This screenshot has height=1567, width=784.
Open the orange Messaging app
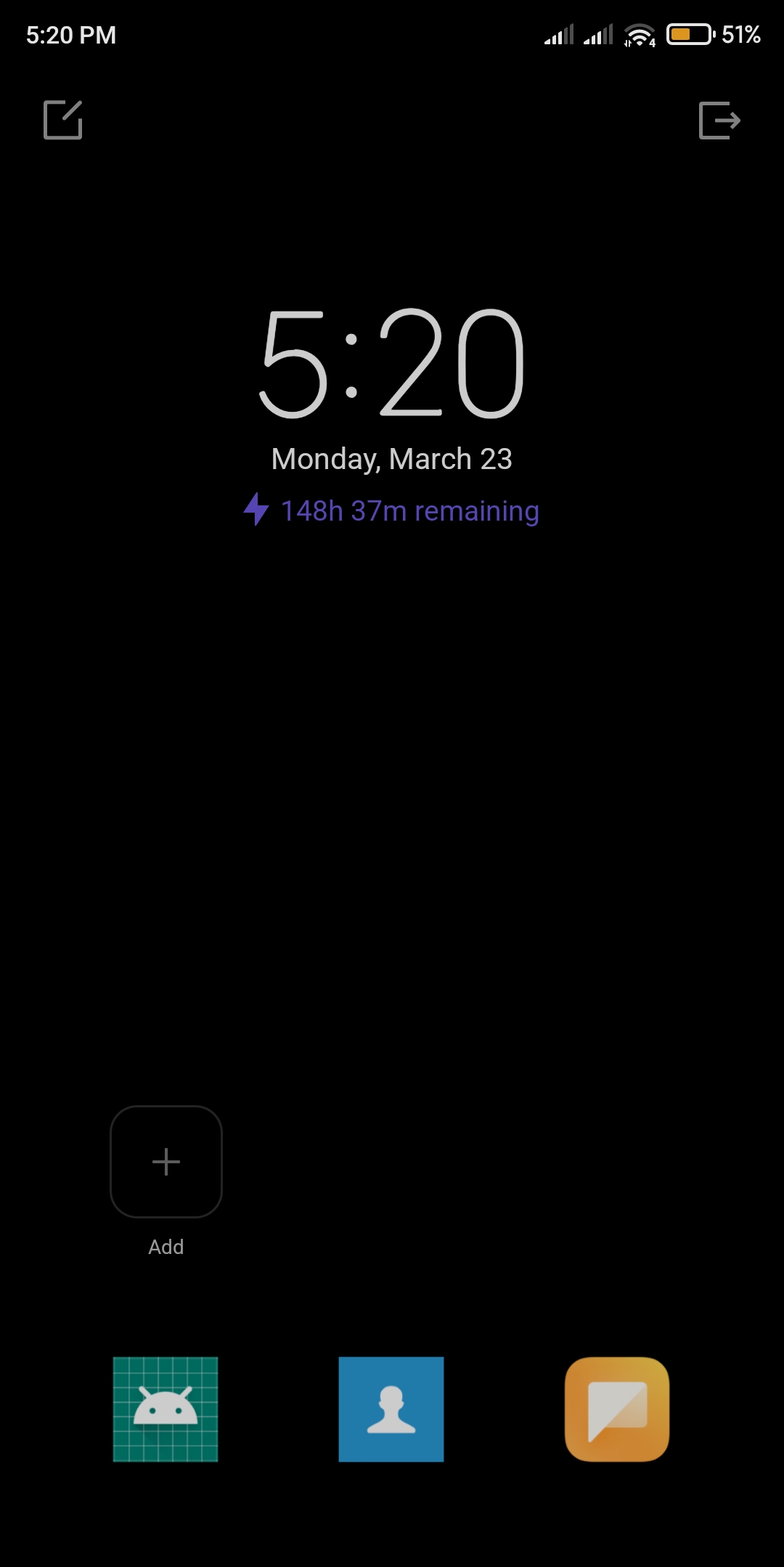click(617, 1409)
